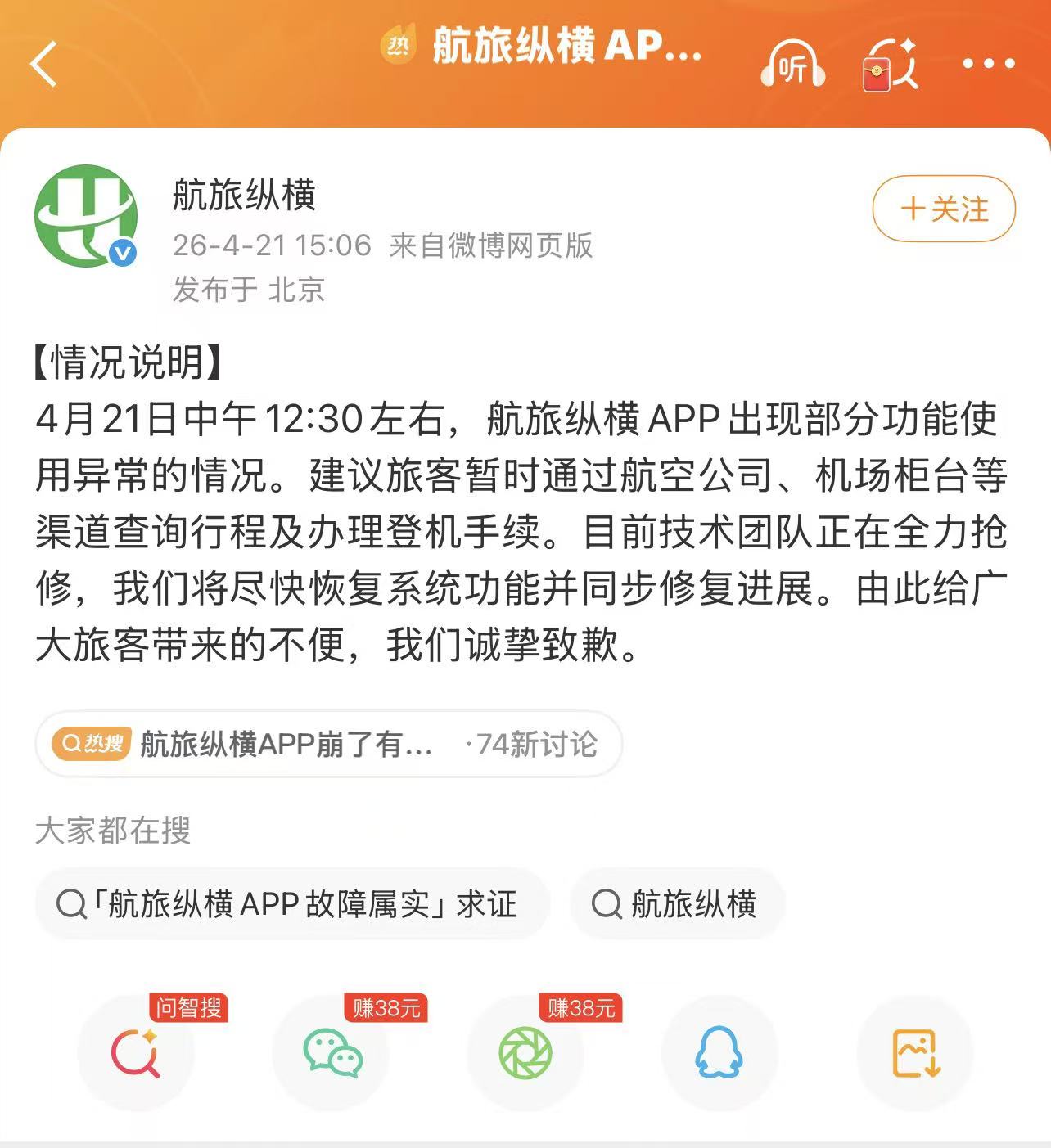Save post as image
1051x1148 pixels.
(x=914, y=1053)
